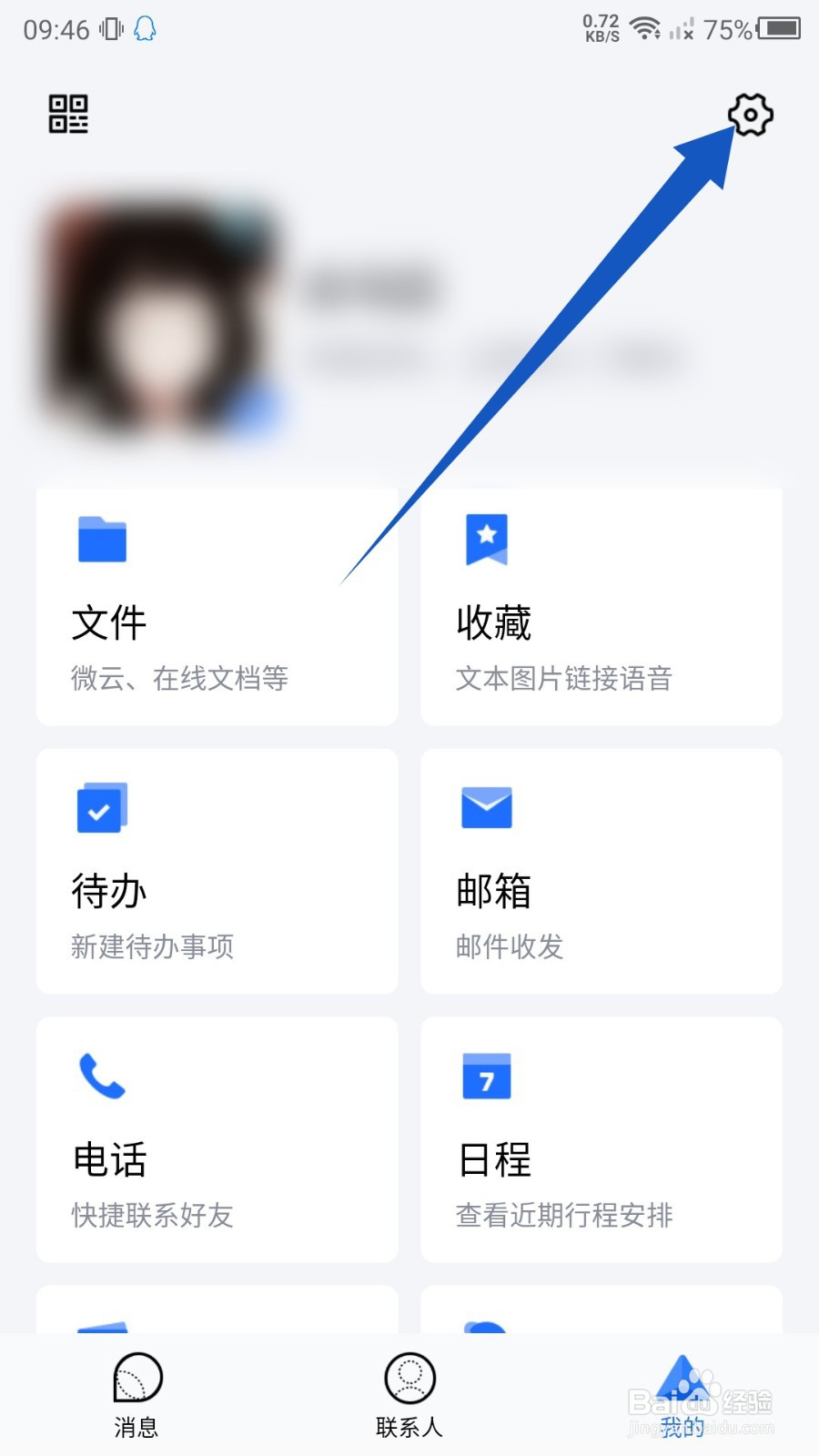Tap the 联系人 contacts circle icon
This screenshot has height=1456, width=819.
click(x=409, y=1380)
